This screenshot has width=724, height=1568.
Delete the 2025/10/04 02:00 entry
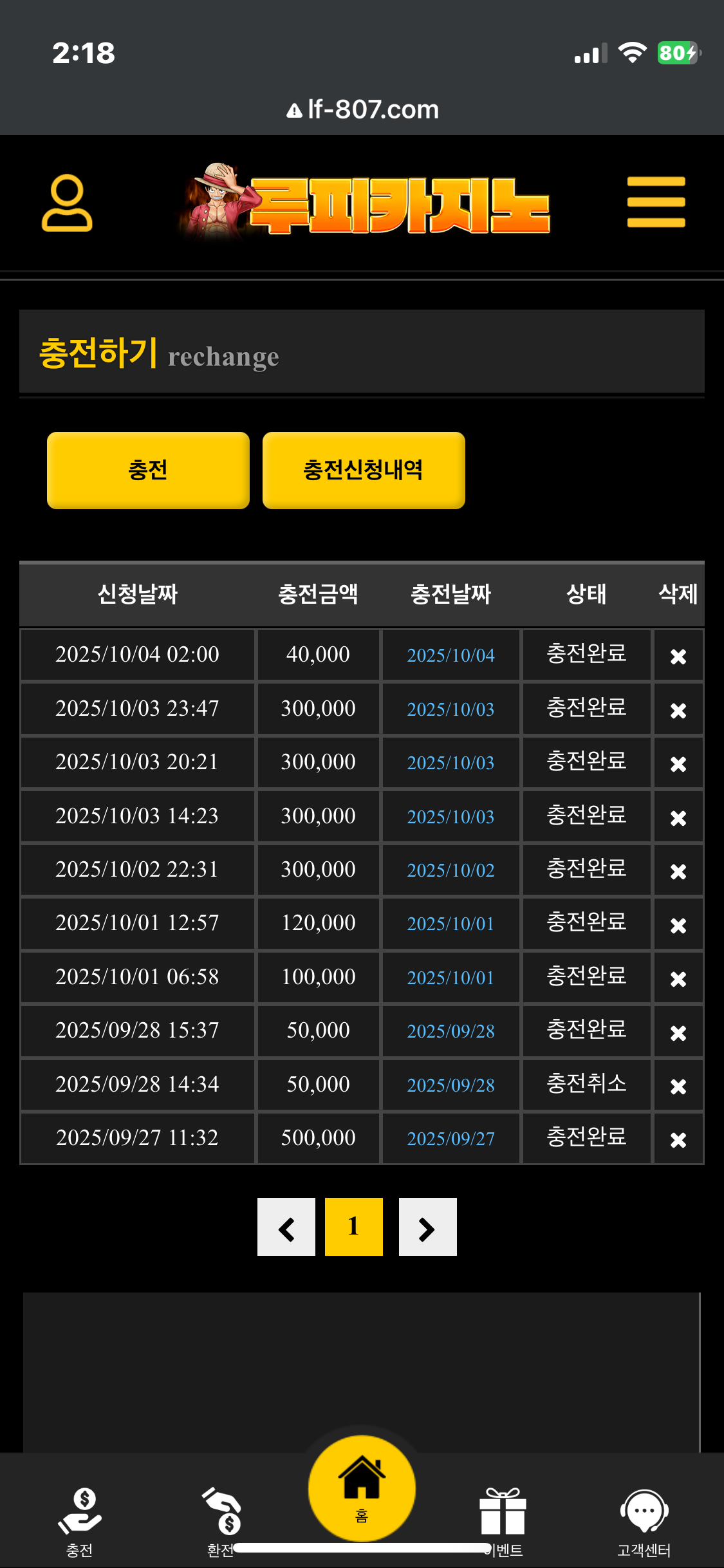678,657
